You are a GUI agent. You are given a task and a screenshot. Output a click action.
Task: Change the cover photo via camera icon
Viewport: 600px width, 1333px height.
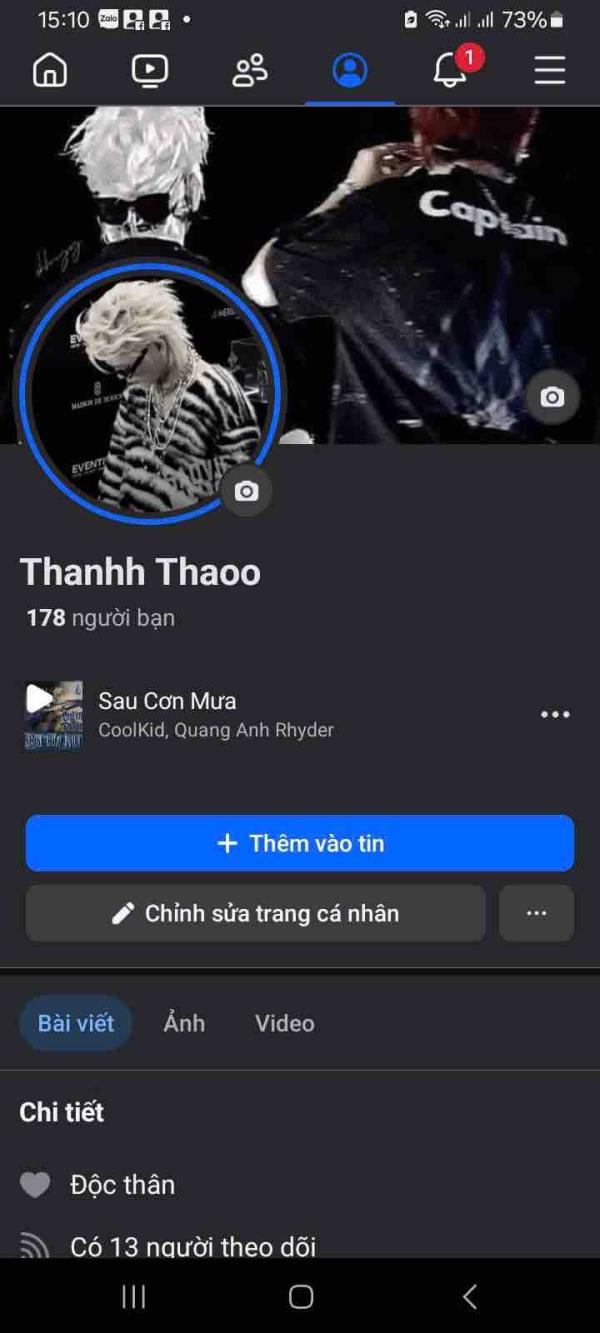(x=552, y=397)
